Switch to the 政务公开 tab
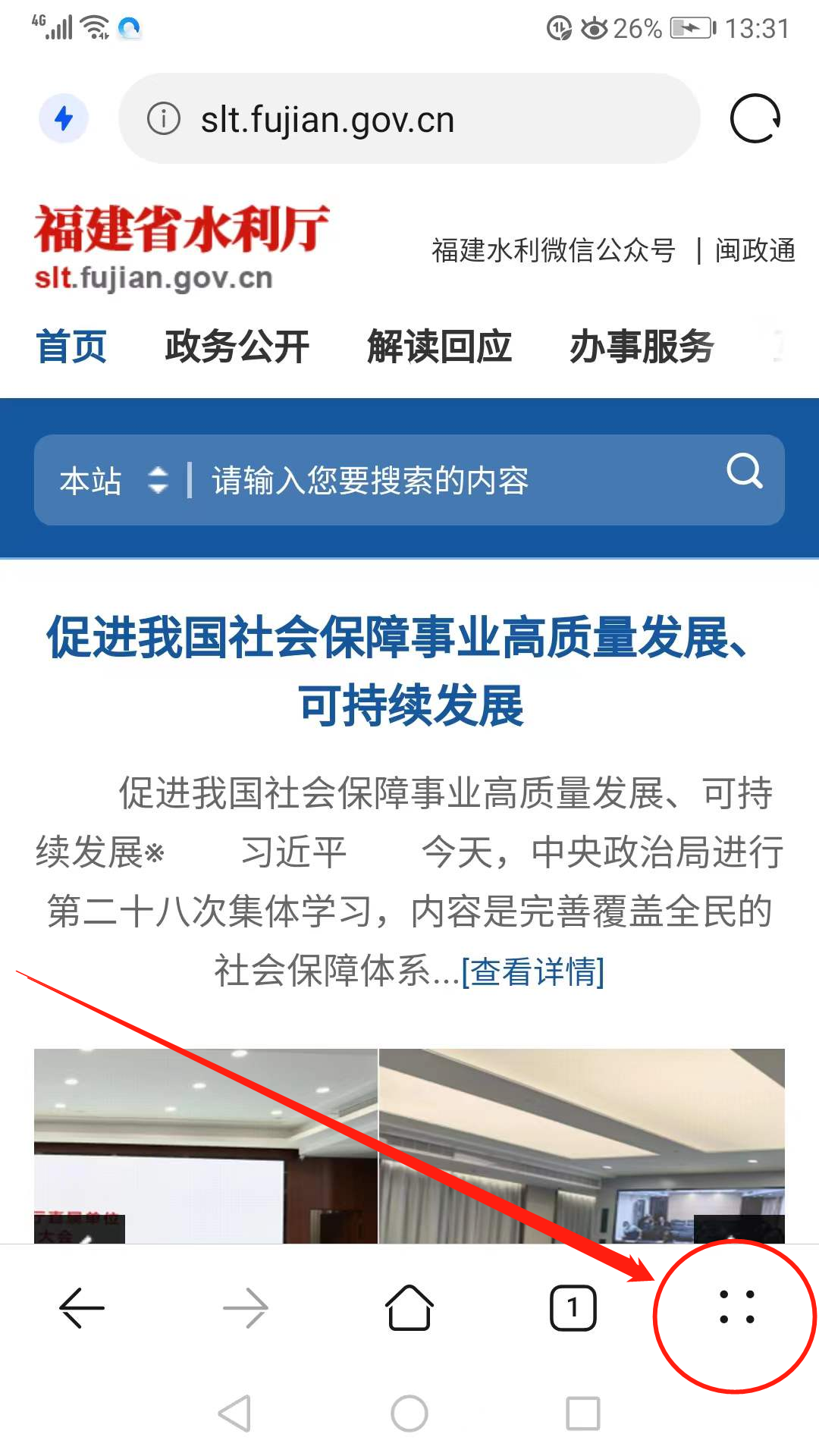This screenshot has height=1456, width=819. (x=237, y=347)
